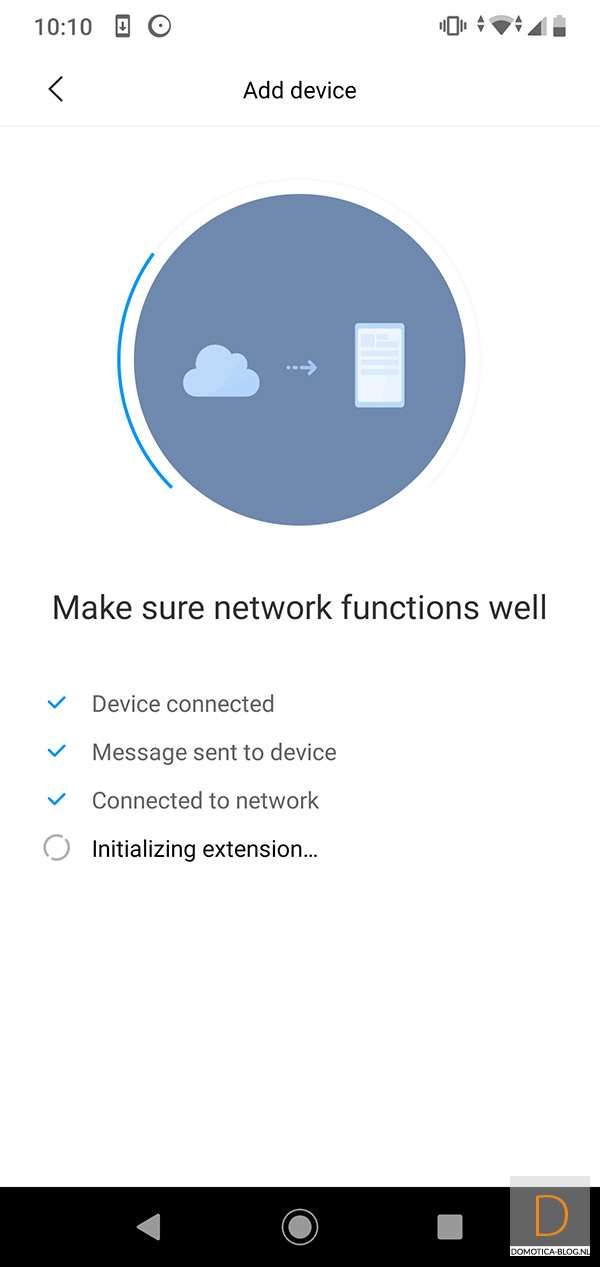Open the recent apps view
This screenshot has height=1267, width=600.
pyautogui.click(x=450, y=1226)
